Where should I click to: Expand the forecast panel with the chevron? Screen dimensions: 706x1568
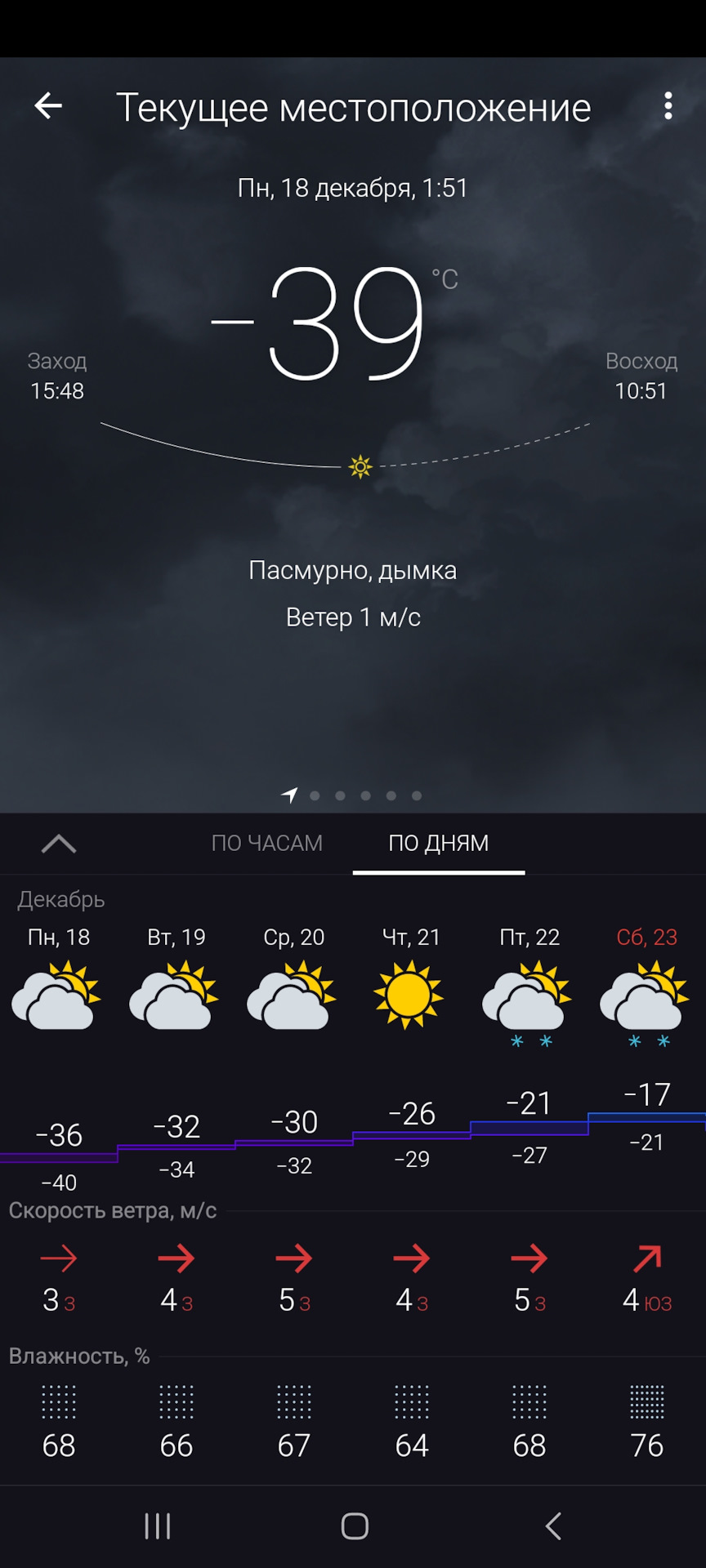59,844
